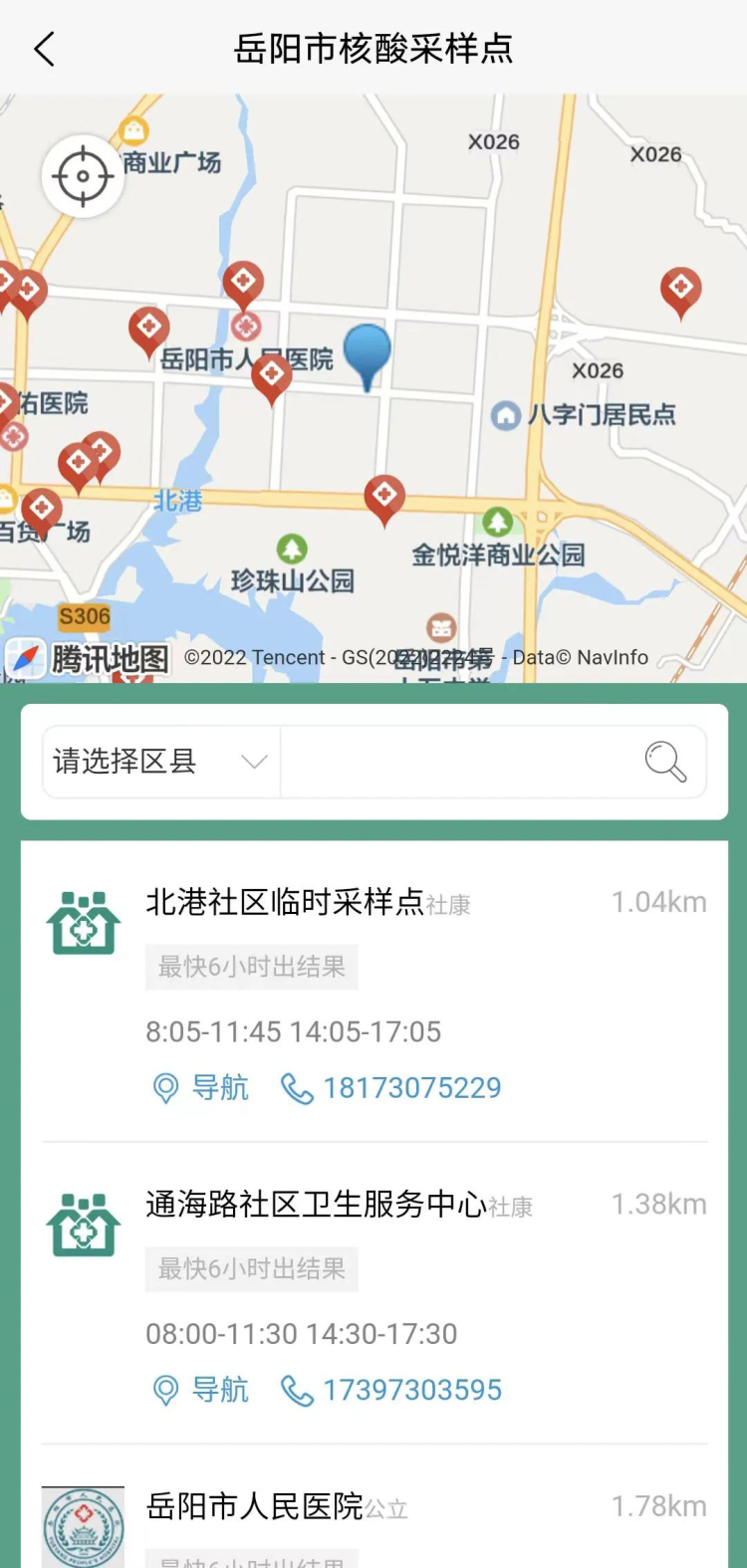This screenshot has width=747, height=1568.
Task: Navigate to 通海路社区卫生服务中心
Action: (202, 1389)
